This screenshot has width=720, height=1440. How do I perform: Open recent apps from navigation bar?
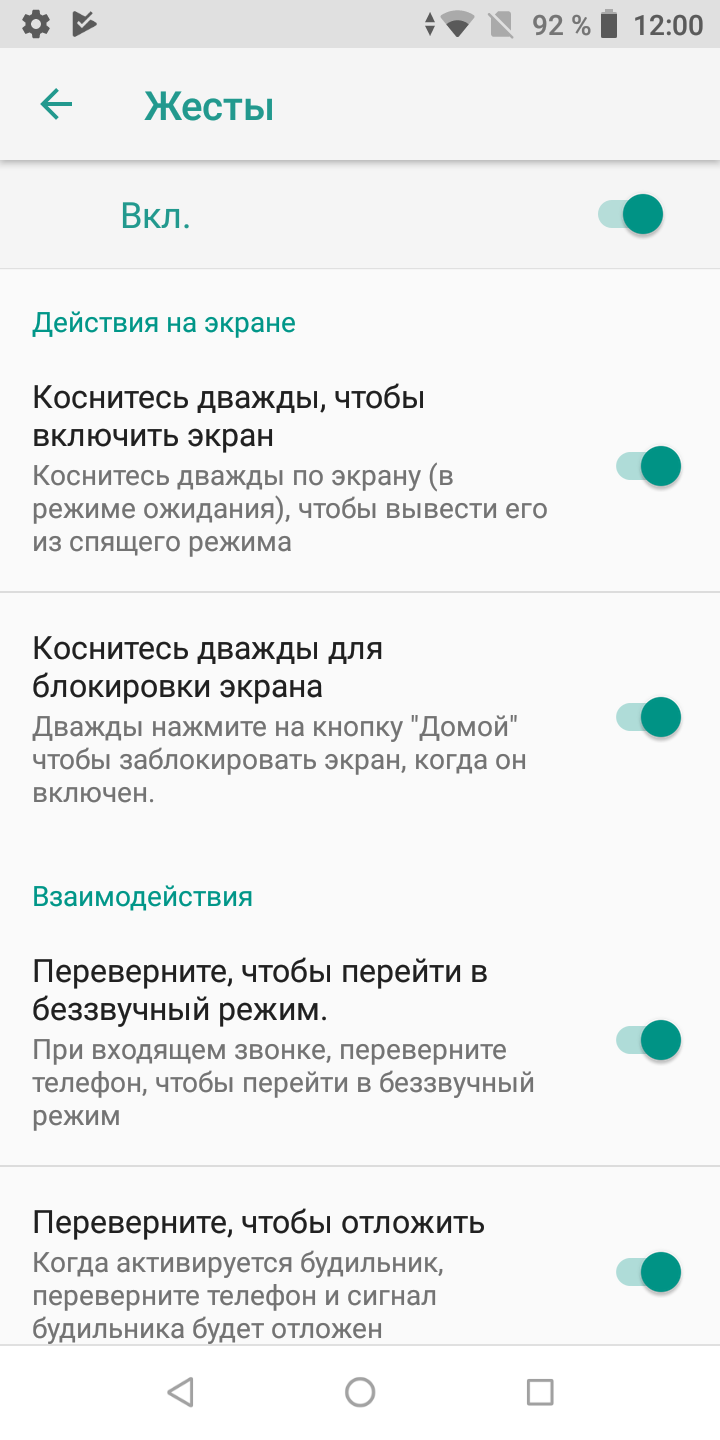pos(540,1392)
